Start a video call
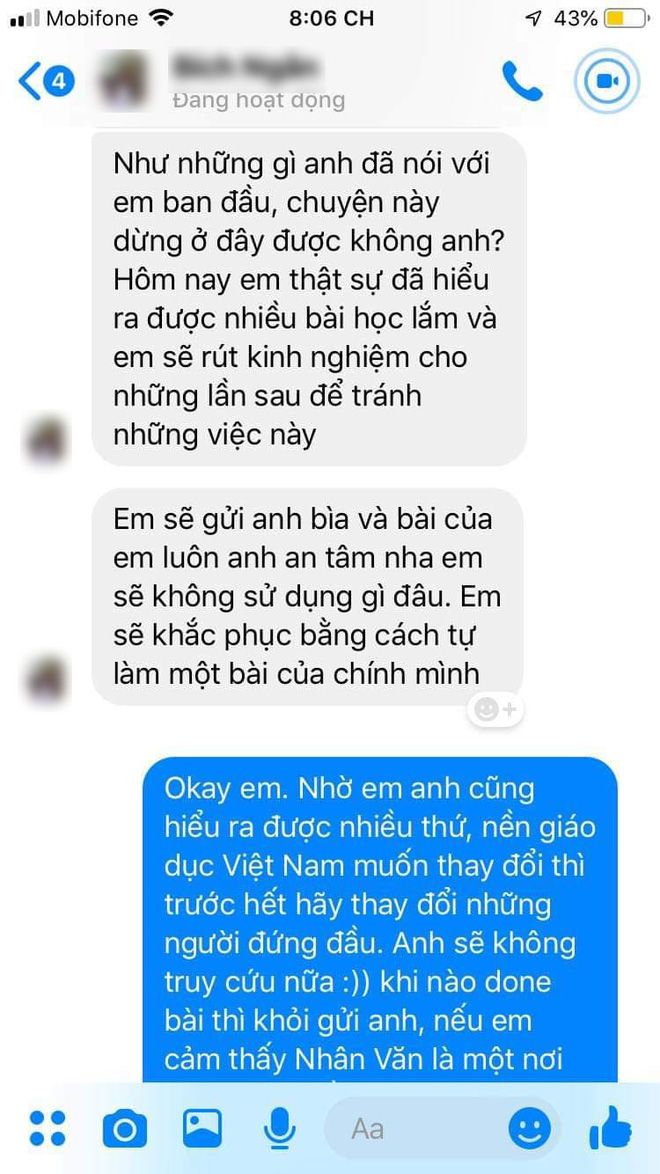Image resolution: width=660 pixels, height=1174 pixels. point(606,81)
